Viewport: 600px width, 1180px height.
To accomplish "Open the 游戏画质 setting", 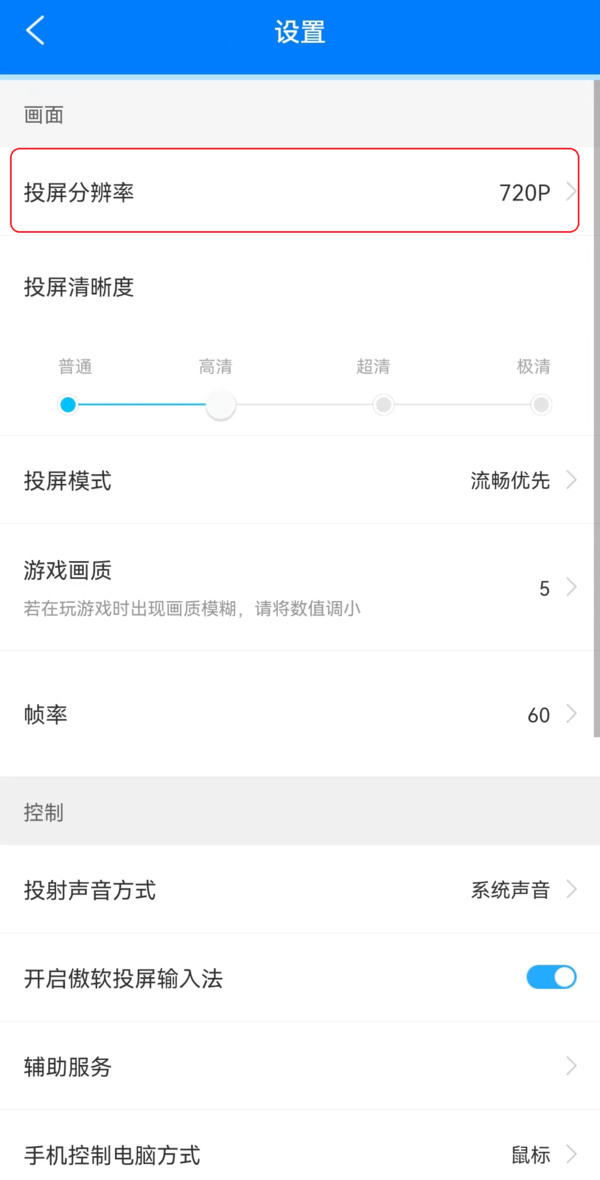I will point(300,587).
